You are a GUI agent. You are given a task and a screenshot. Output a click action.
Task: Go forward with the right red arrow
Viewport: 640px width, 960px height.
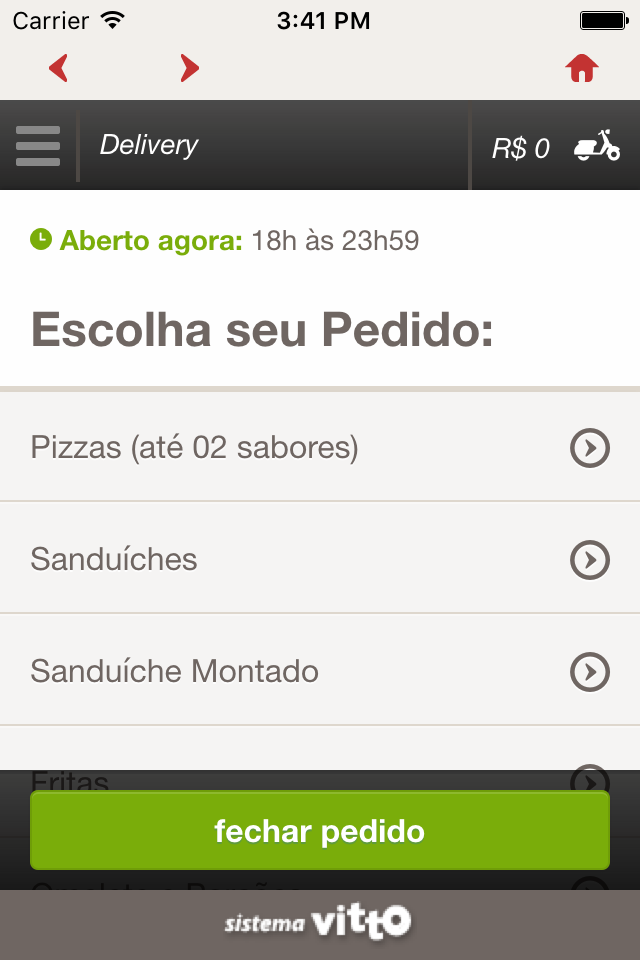[x=189, y=68]
